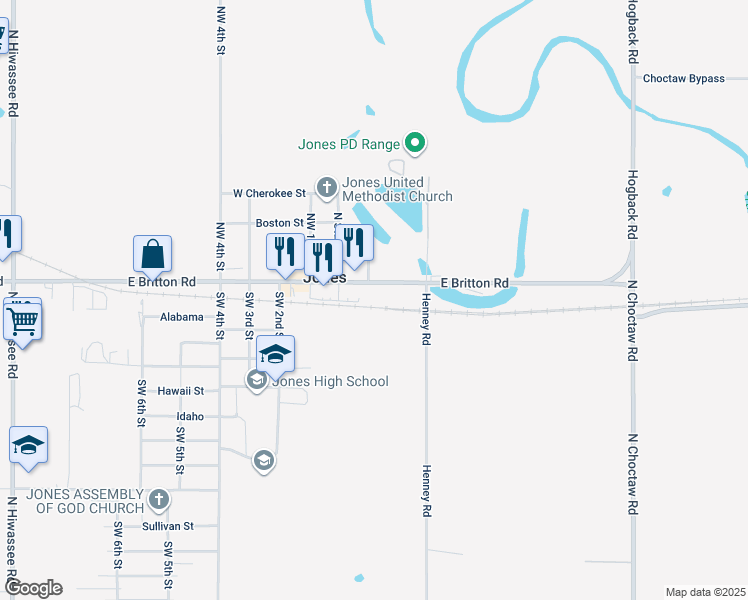The image size is (748, 600).
Task: Select the Jones High School place icon
Action: [x=257, y=379]
